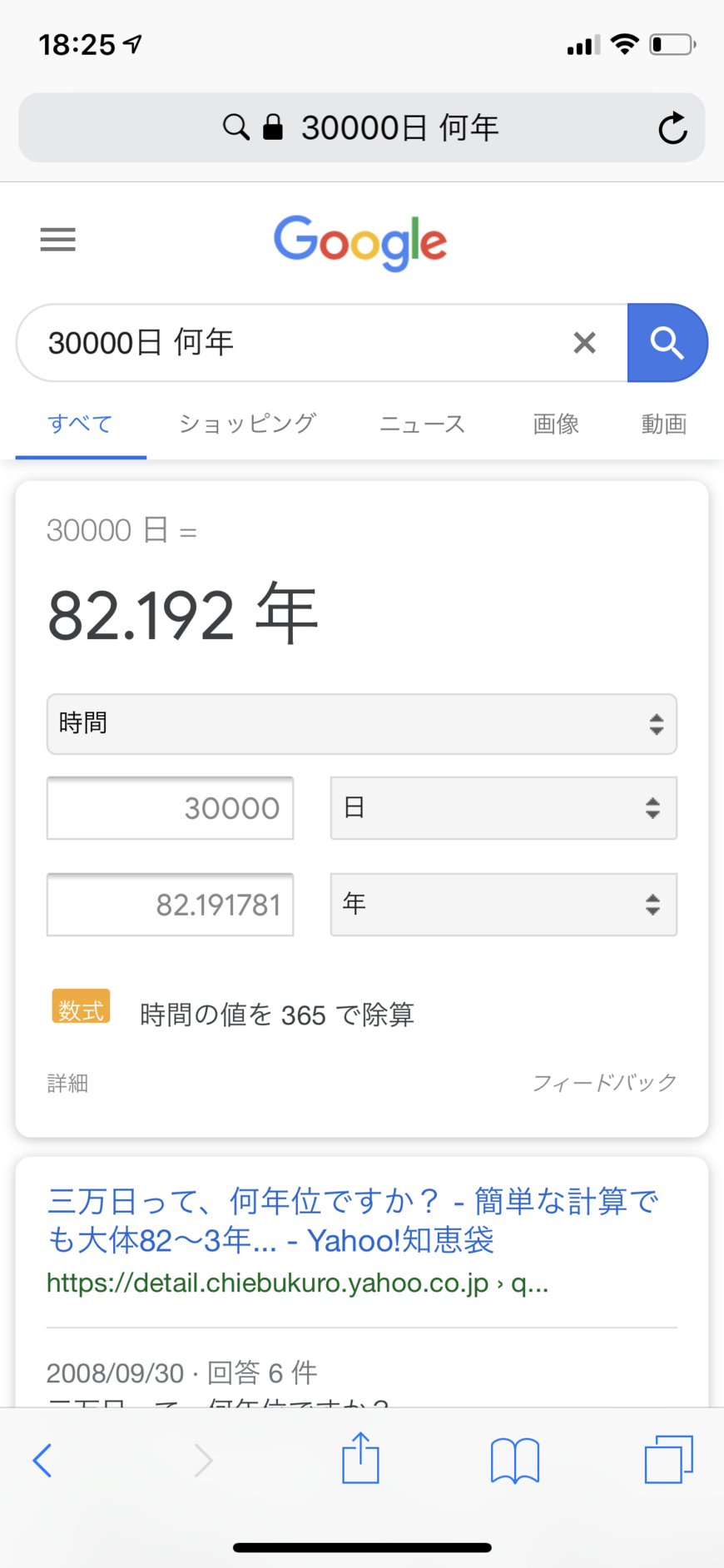Viewport: 724px width, 1568px height.
Task: Tap the Safari address bar showing 30000日 何年
Action: 361,127
